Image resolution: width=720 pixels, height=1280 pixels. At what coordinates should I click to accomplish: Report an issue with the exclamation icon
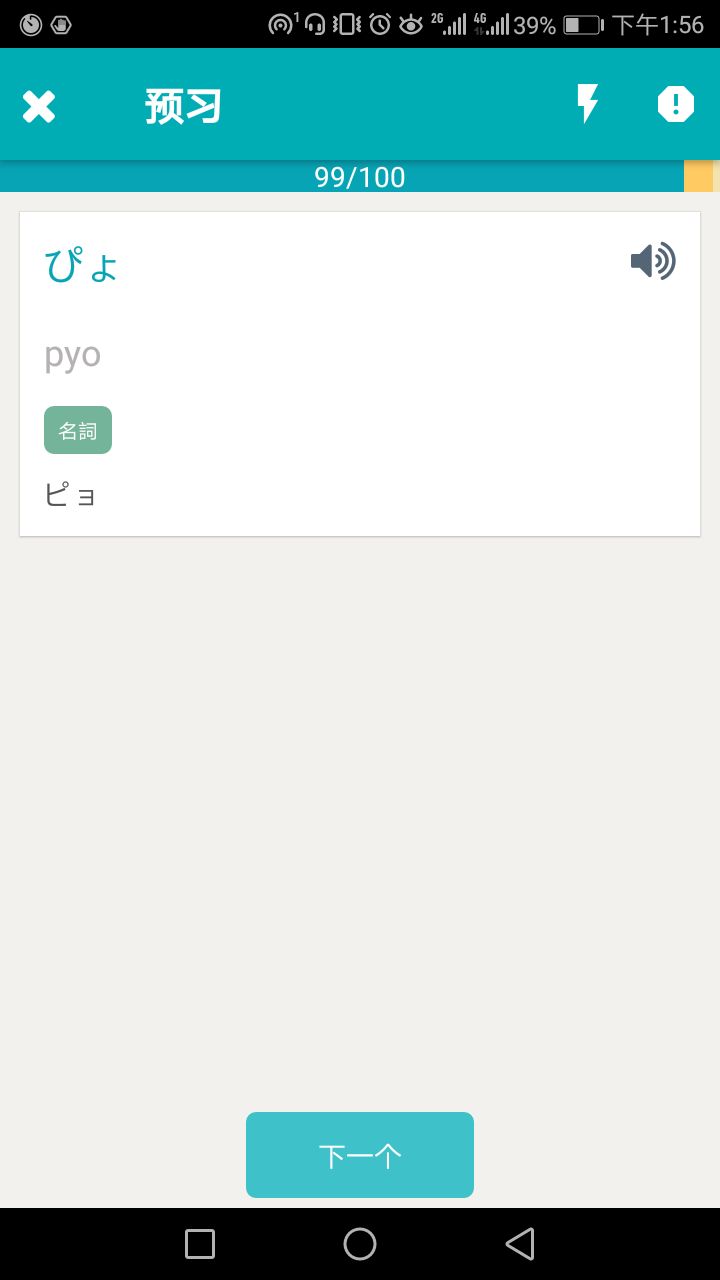(676, 104)
